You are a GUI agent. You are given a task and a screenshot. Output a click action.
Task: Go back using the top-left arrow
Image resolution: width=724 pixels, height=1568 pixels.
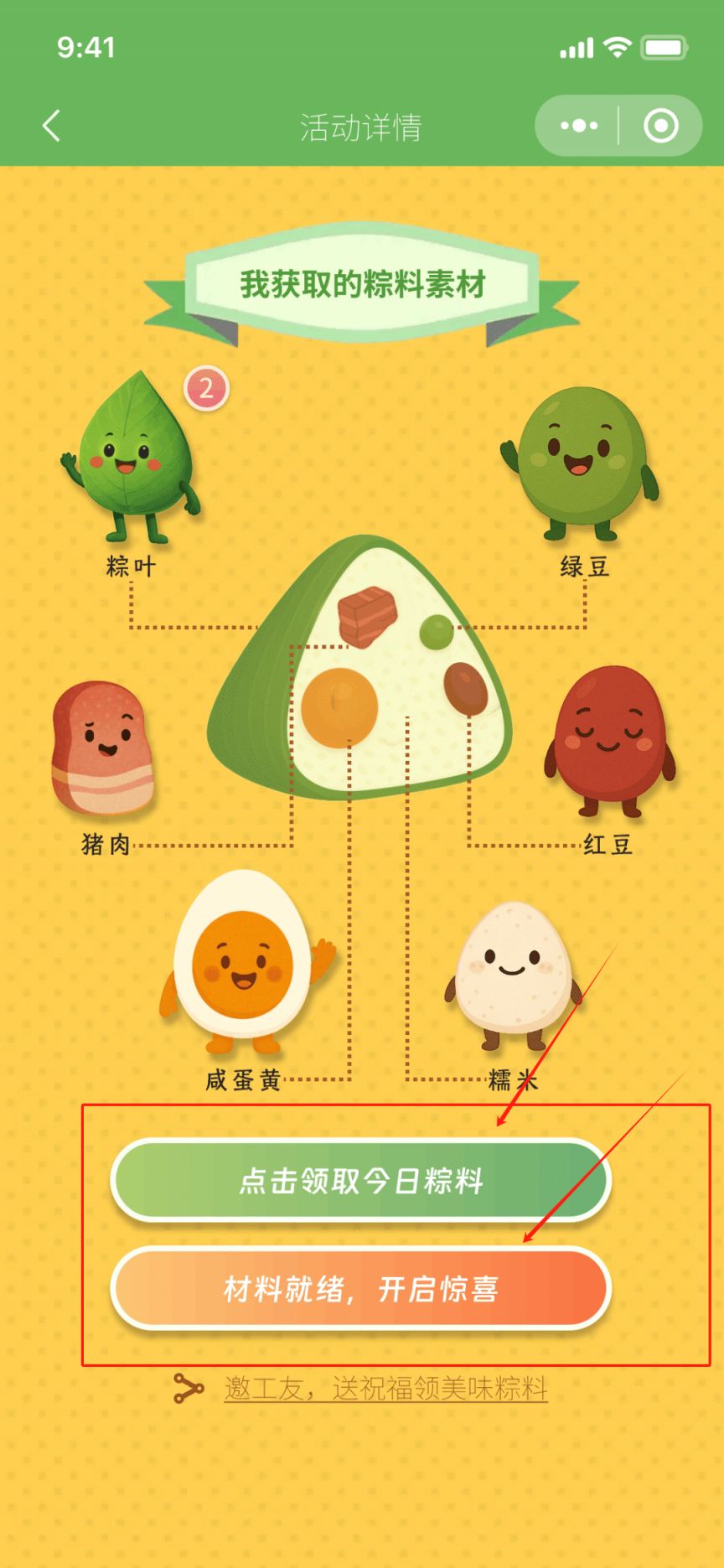point(52,127)
